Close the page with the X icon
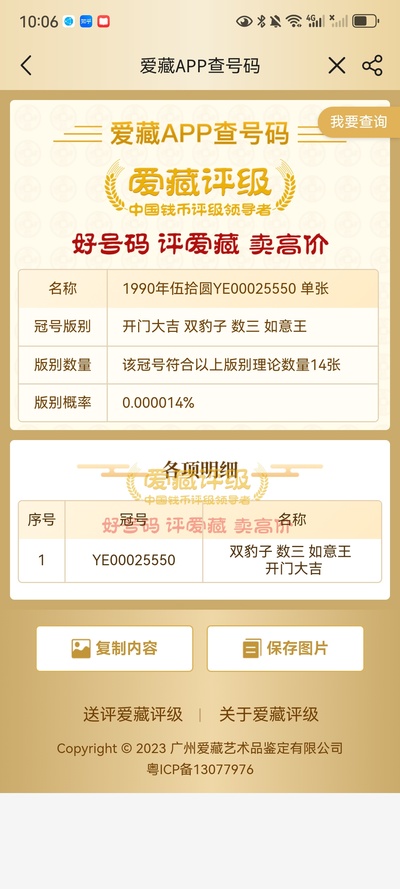 pyautogui.click(x=337, y=66)
